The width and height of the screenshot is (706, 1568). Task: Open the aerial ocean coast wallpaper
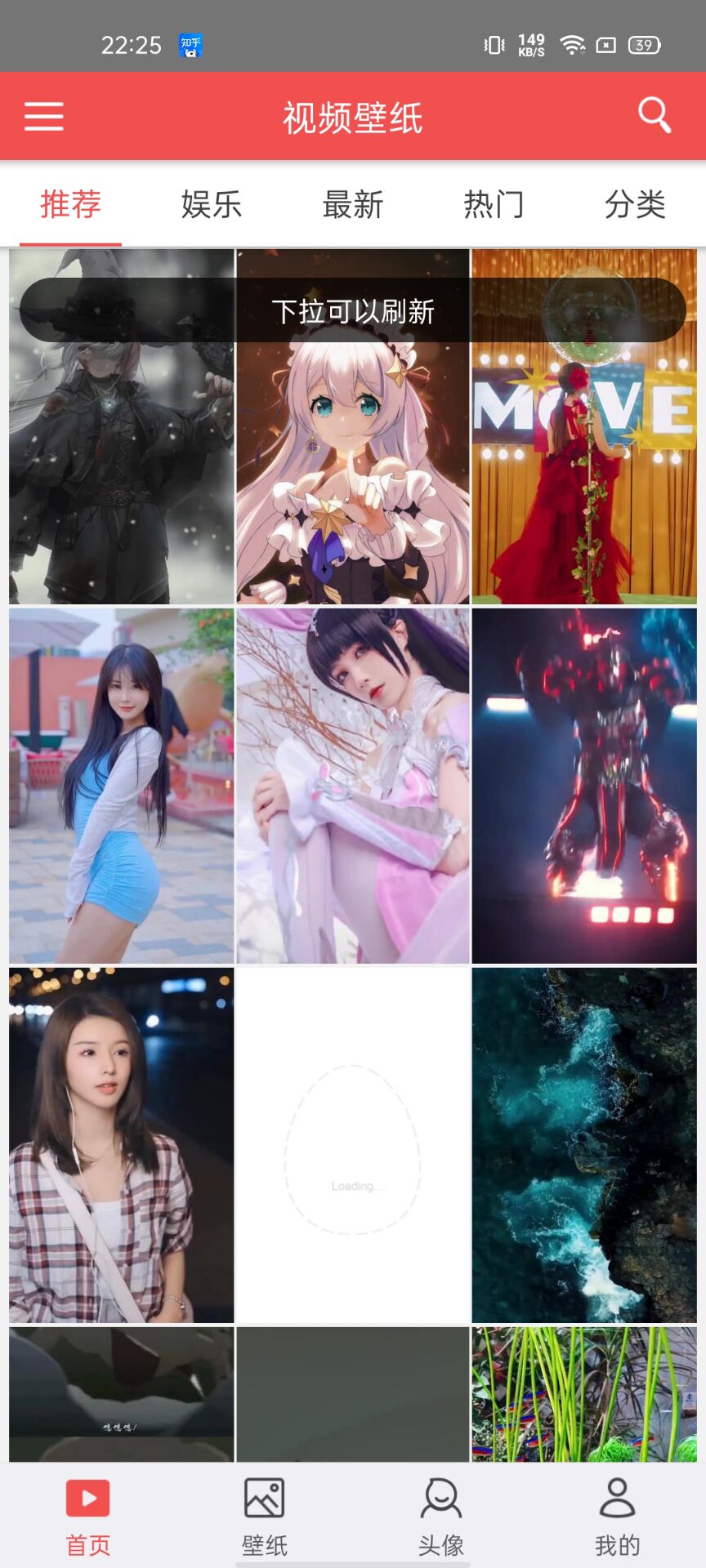[584, 1145]
